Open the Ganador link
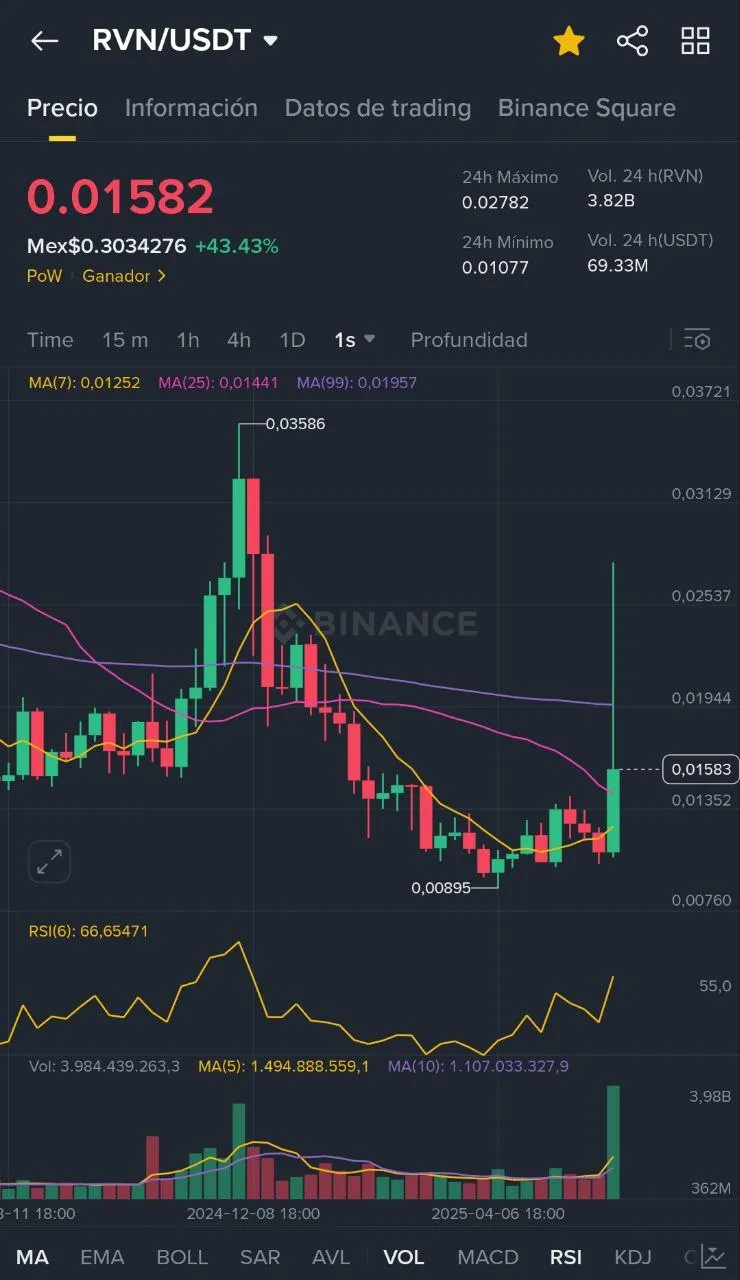740x1280 pixels. 124,275
